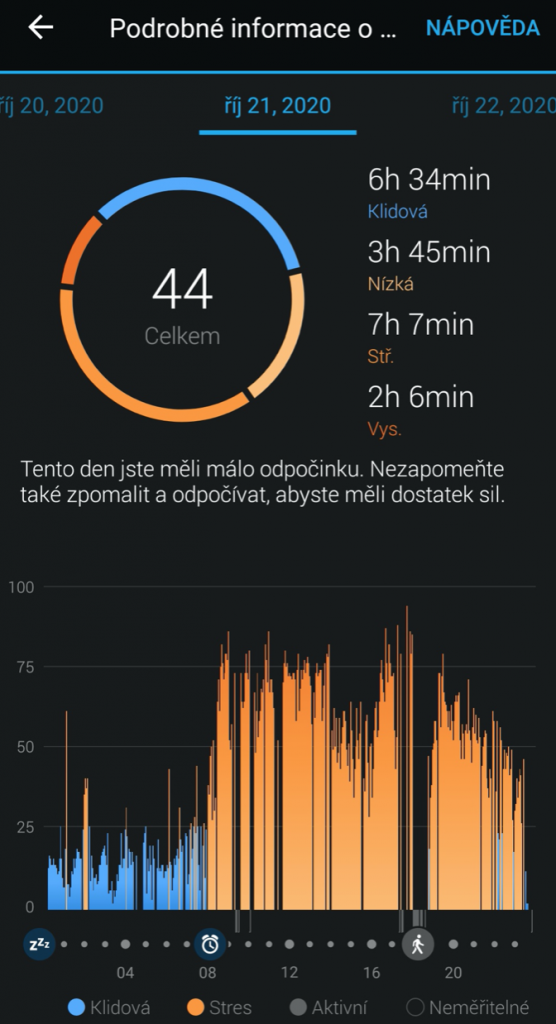The image size is (556, 1024).
Task: Go back using the arrow icon
Action: coord(41,27)
